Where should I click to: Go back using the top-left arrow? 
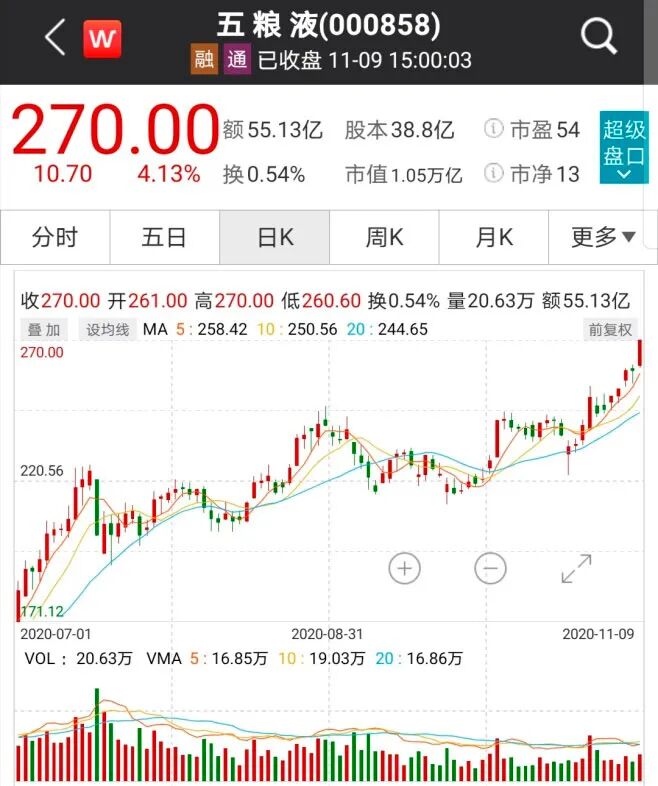tap(55, 39)
